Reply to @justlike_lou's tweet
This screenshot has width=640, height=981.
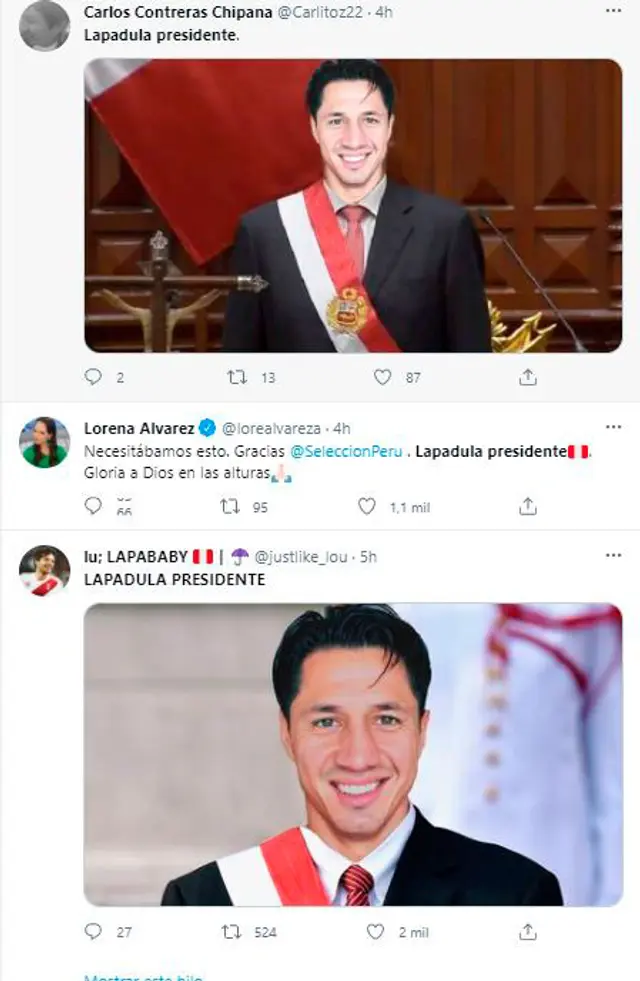click(93, 931)
